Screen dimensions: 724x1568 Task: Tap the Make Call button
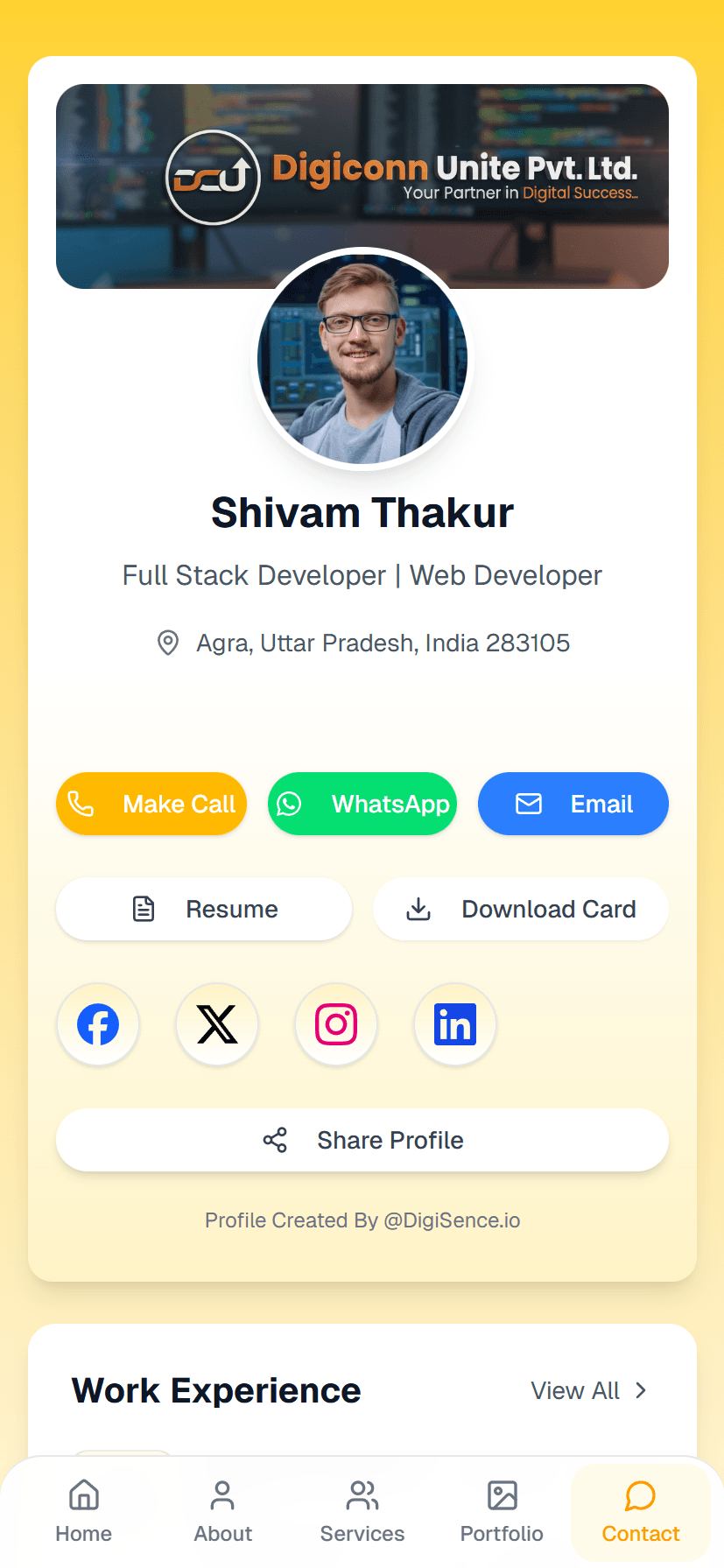(151, 804)
